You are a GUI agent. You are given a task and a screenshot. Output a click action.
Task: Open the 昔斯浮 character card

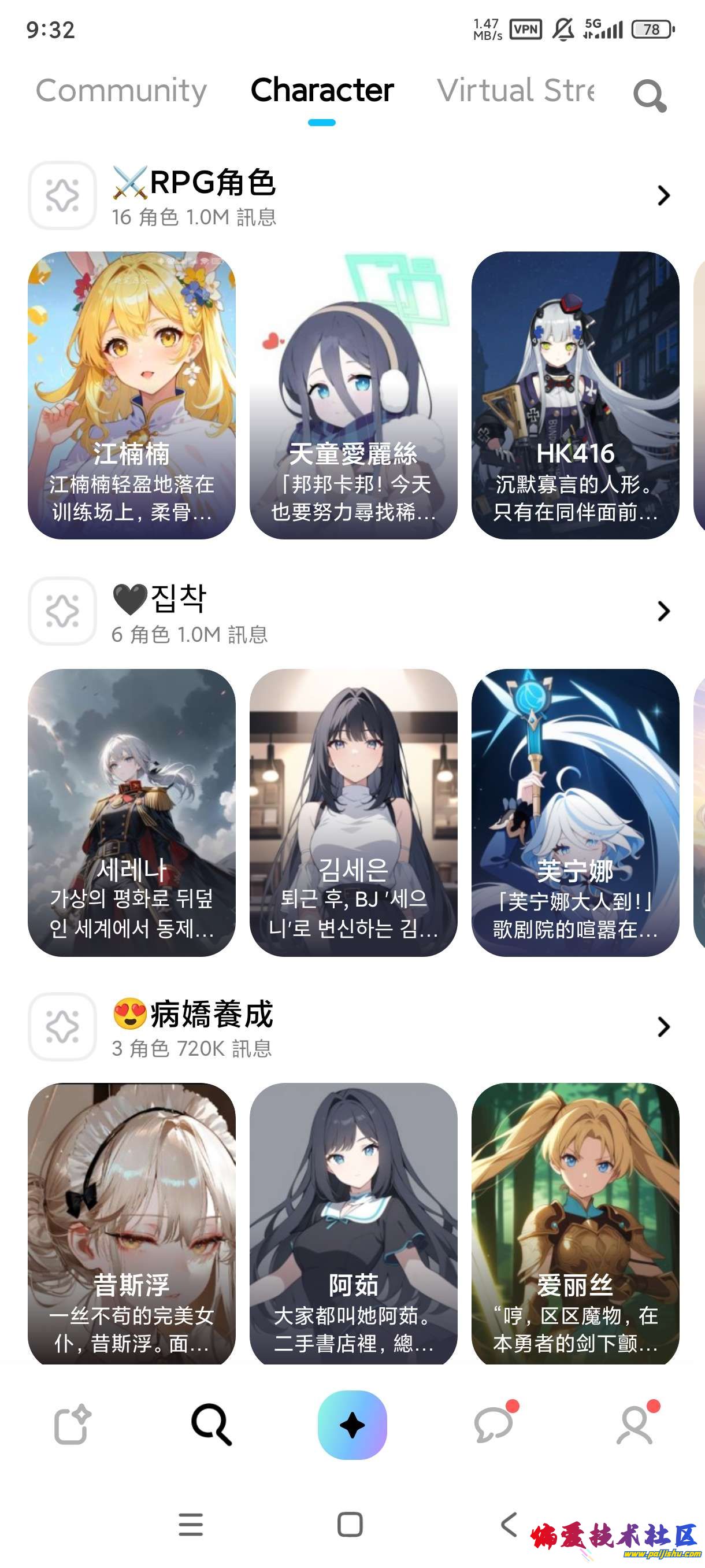pyautogui.click(x=131, y=1223)
